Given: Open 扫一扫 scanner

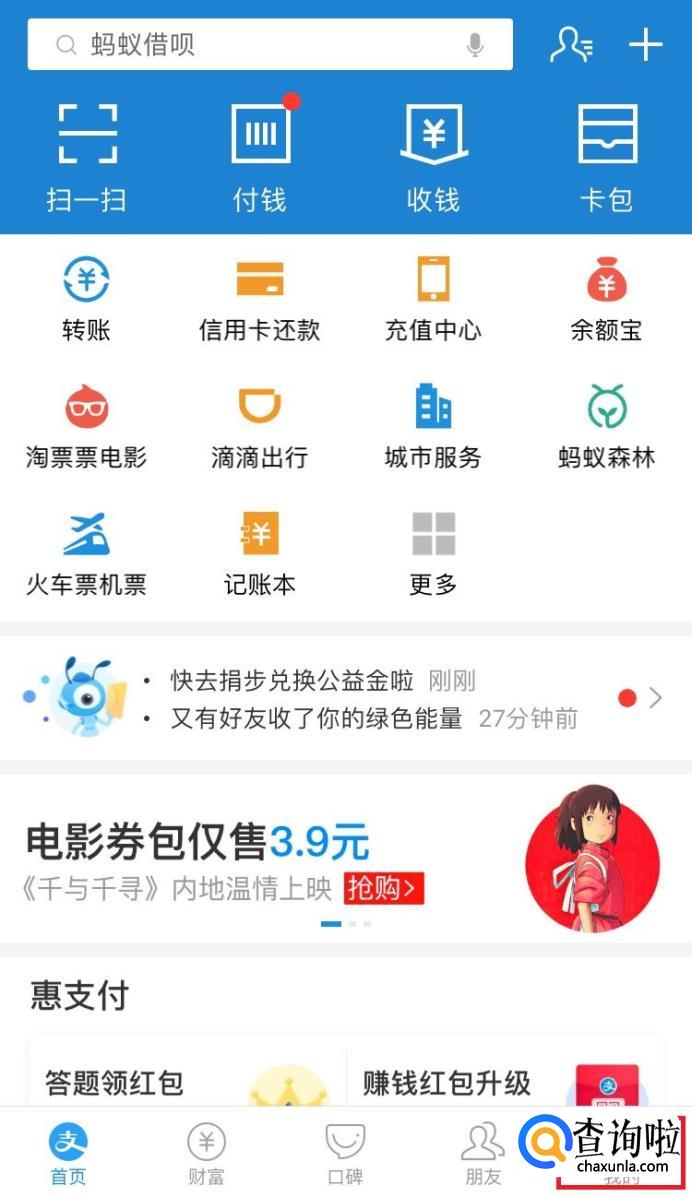Looking at the screenshot, I should (87, 157).
